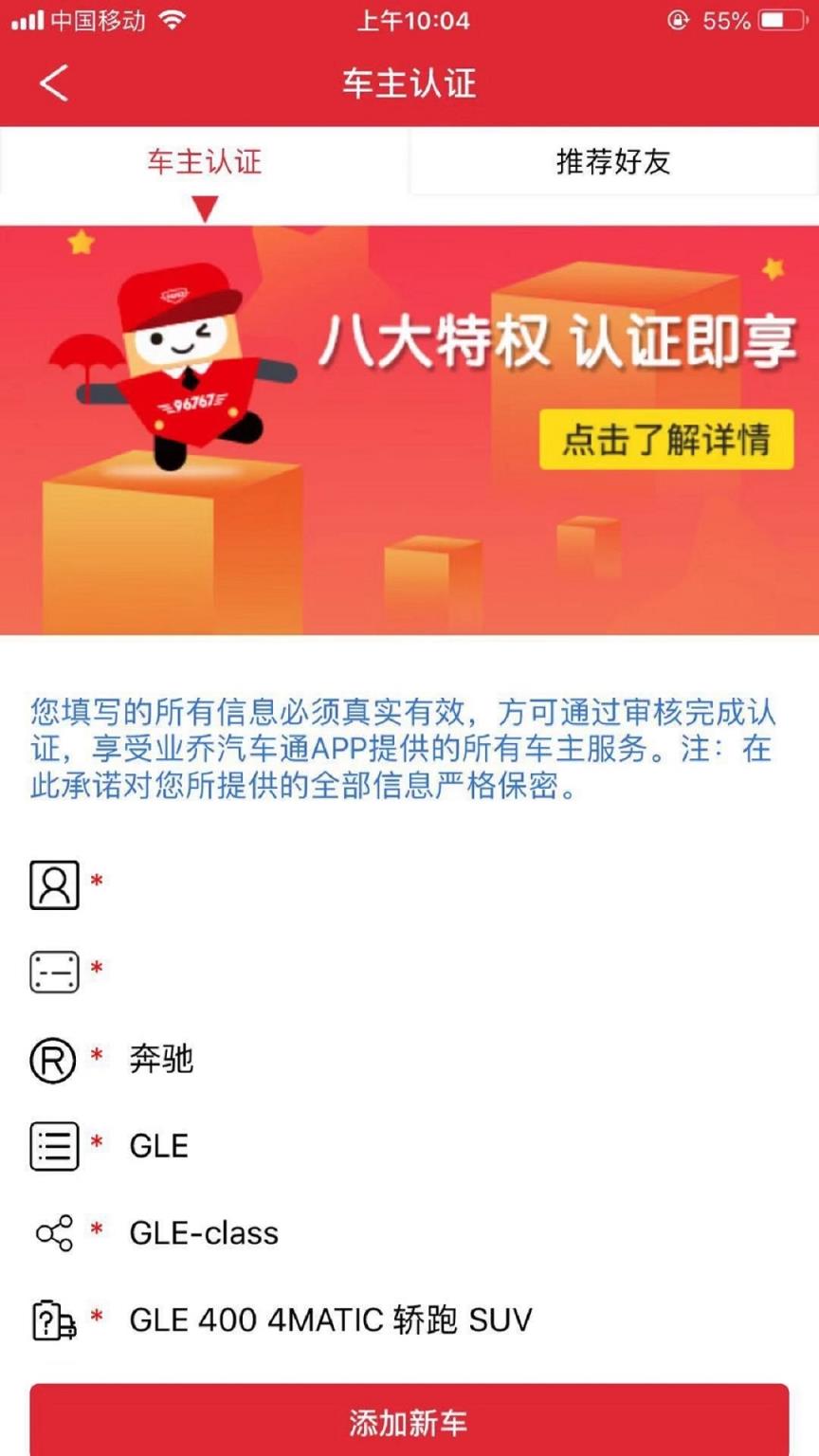
Task: Tap the share-node icon beside GLE-class
Action: coord(54,1232)
